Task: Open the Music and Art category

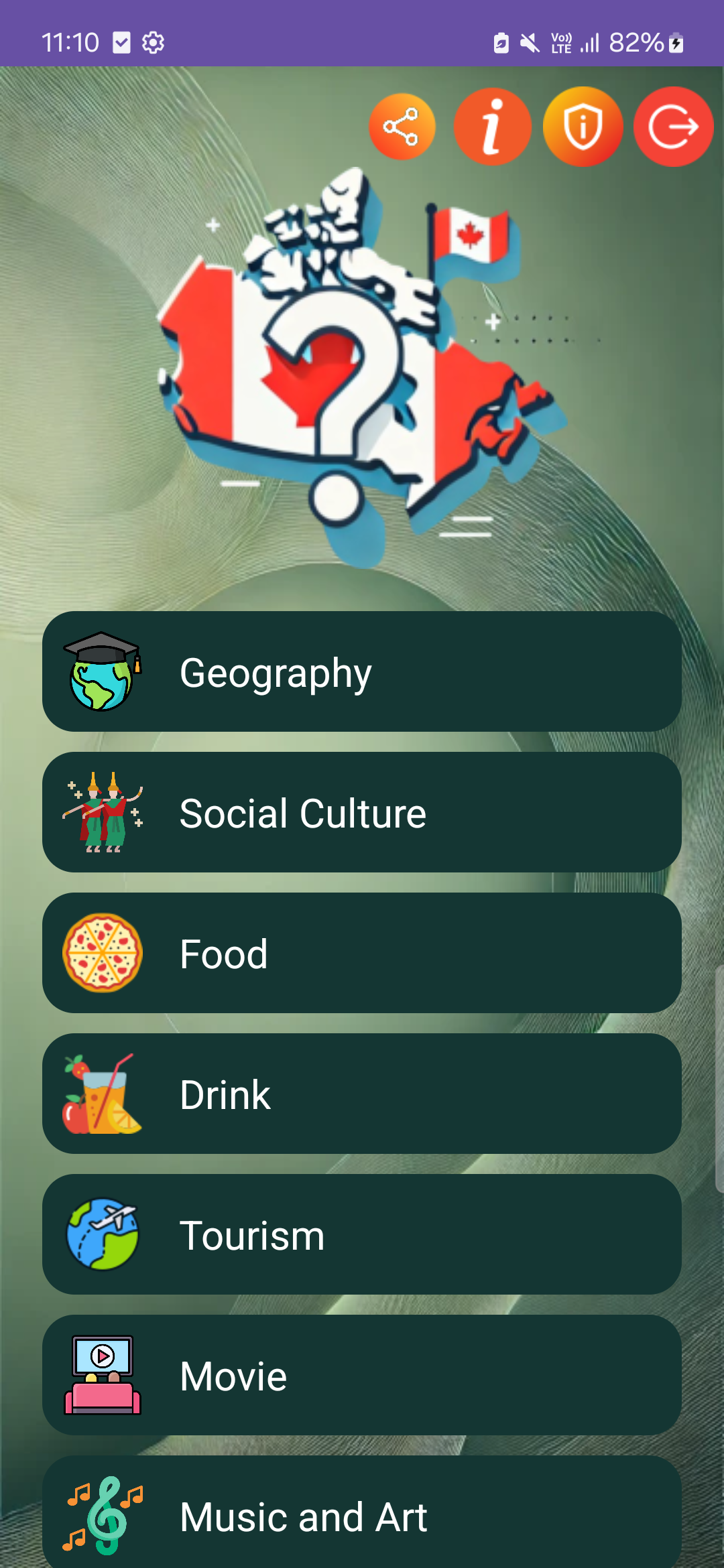Action: click(362, 1514)
